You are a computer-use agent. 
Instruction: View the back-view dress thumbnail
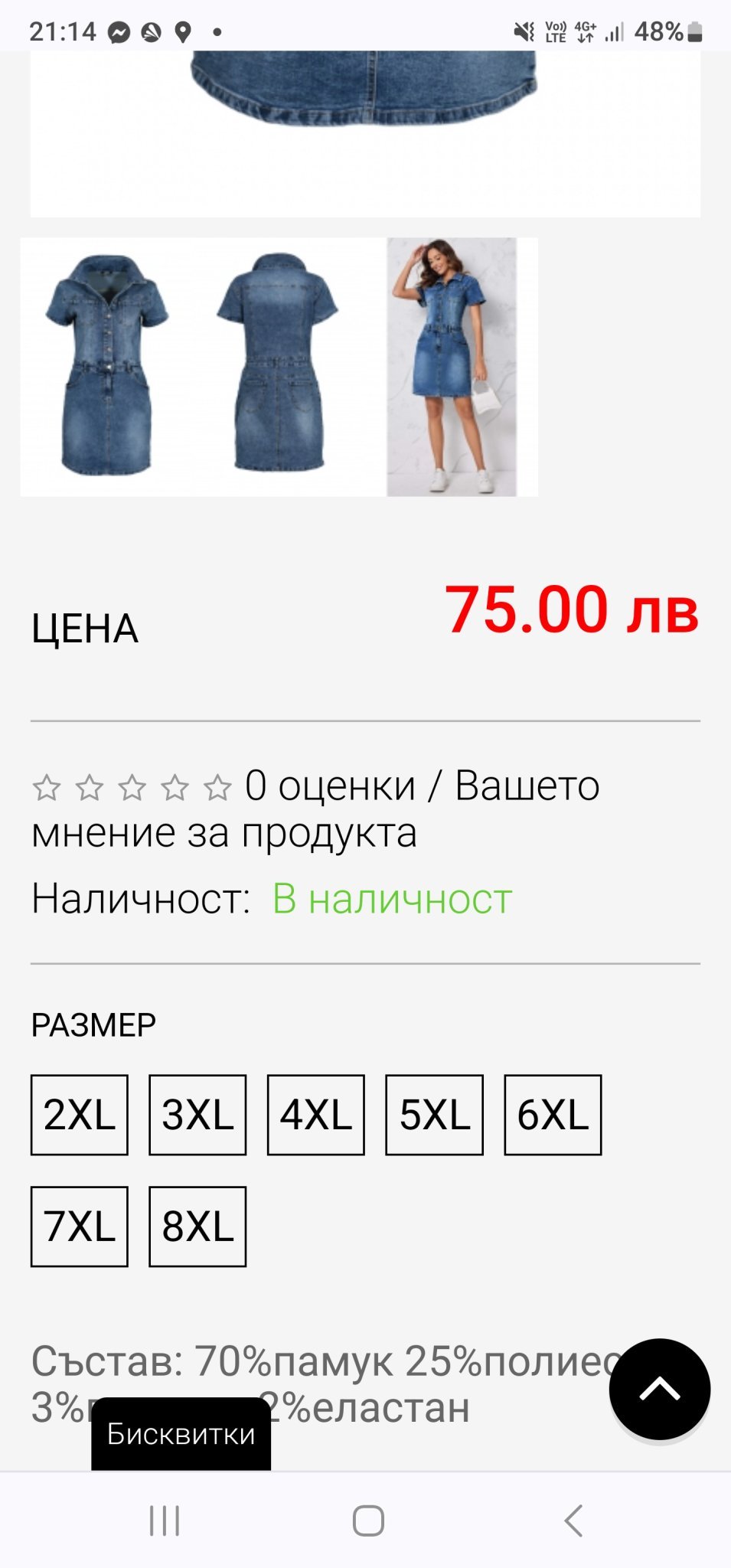tap(277, 366)
